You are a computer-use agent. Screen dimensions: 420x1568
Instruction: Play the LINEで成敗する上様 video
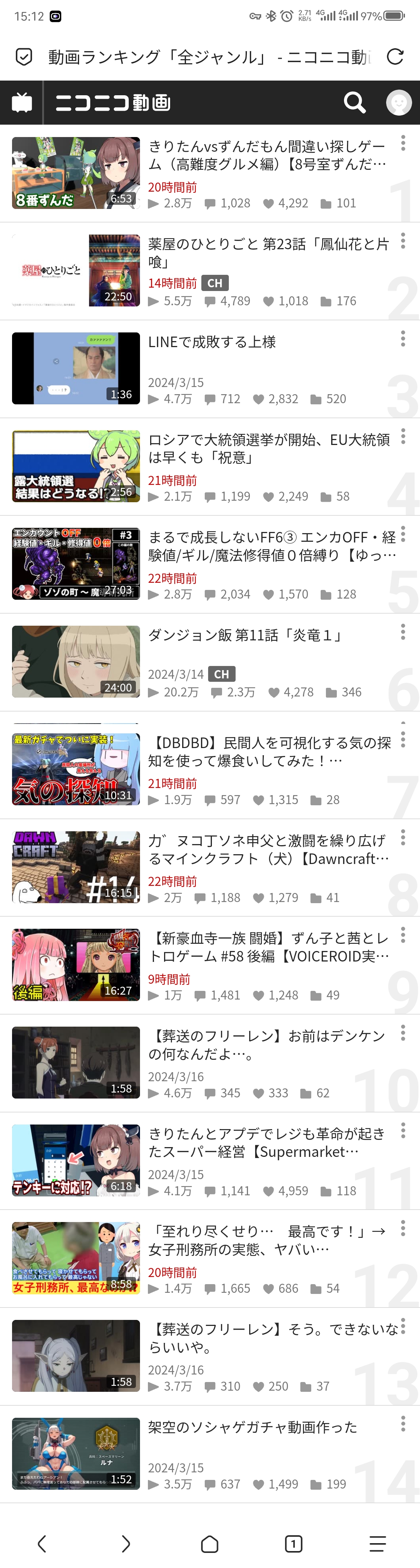click(x=76, y=368)
